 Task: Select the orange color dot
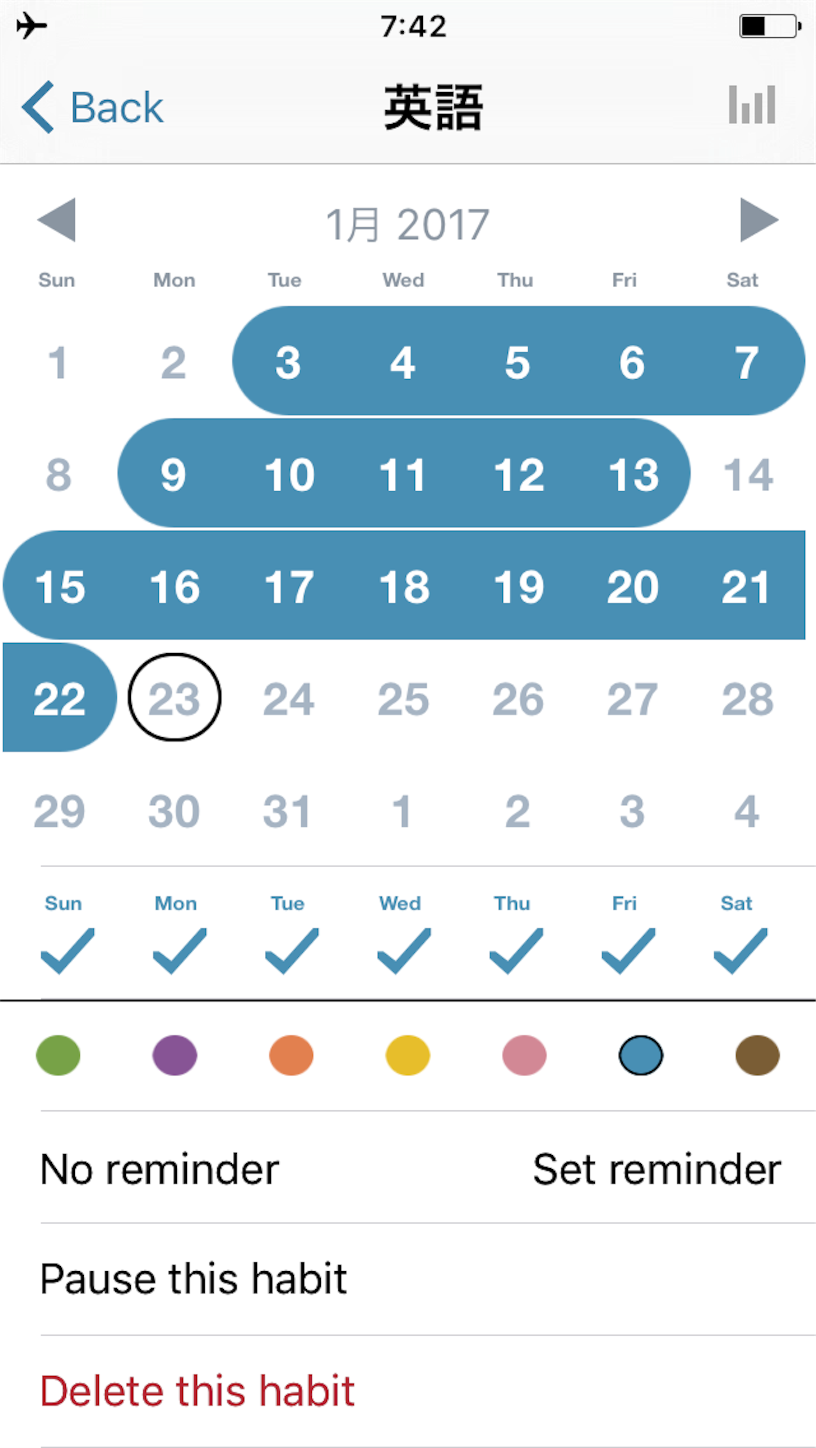(291, 1055)
